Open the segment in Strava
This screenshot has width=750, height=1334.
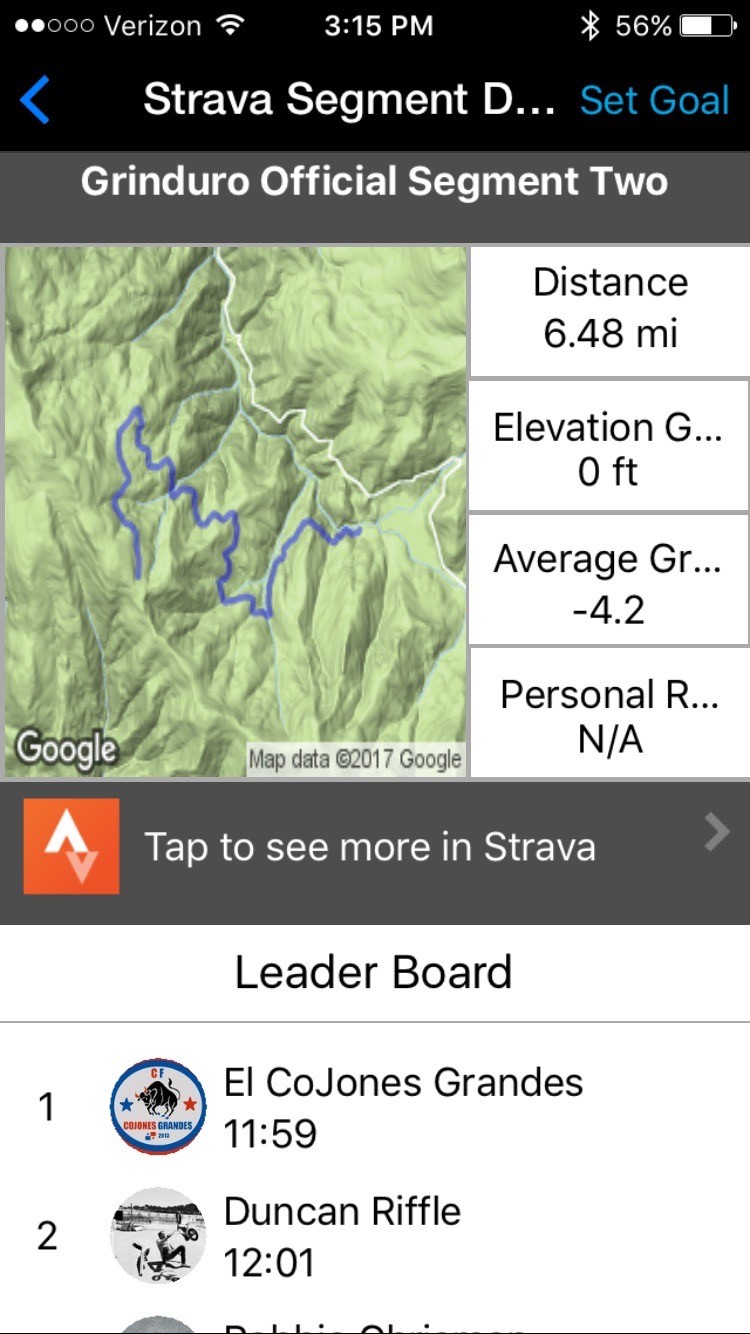point(375,848)
